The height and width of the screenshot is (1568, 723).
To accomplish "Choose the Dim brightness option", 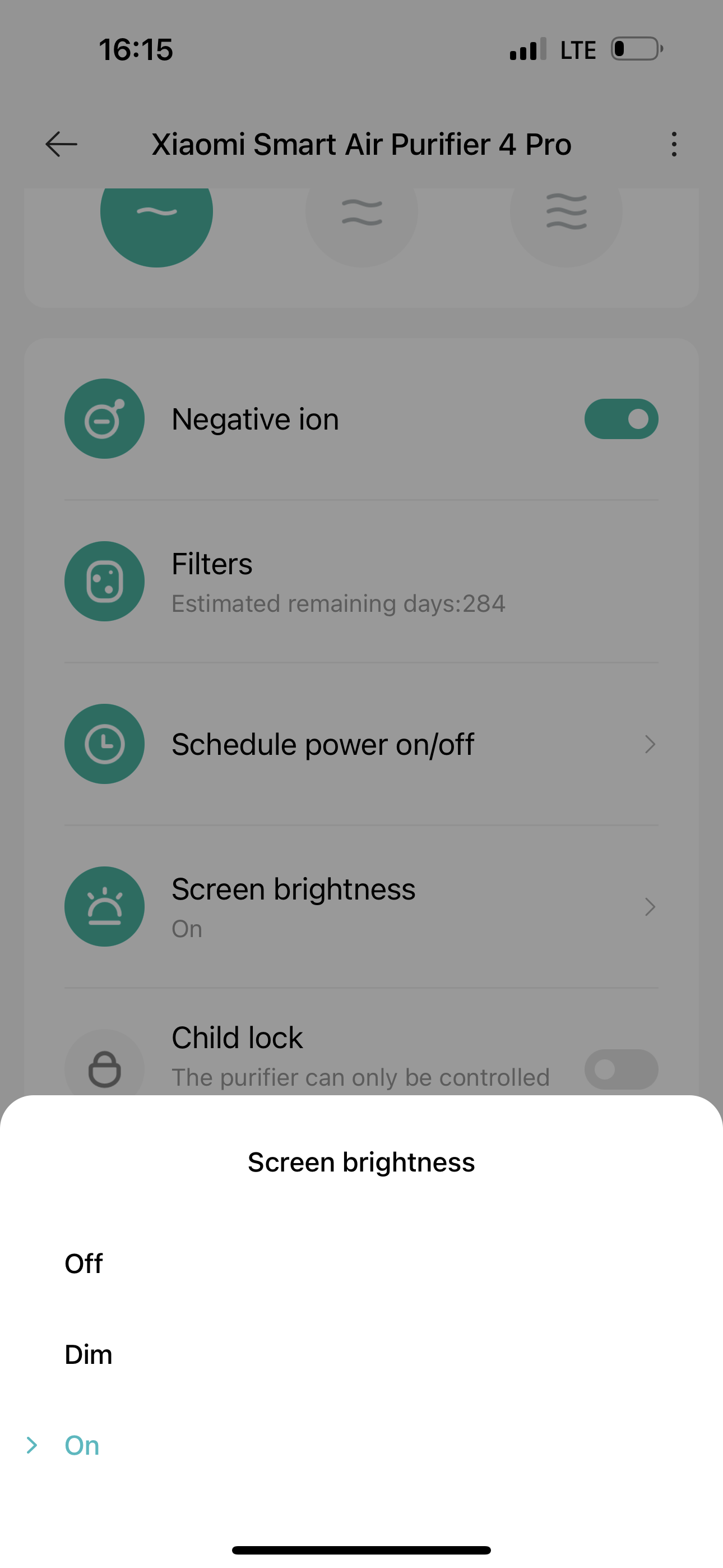I will pos(361,1354).
